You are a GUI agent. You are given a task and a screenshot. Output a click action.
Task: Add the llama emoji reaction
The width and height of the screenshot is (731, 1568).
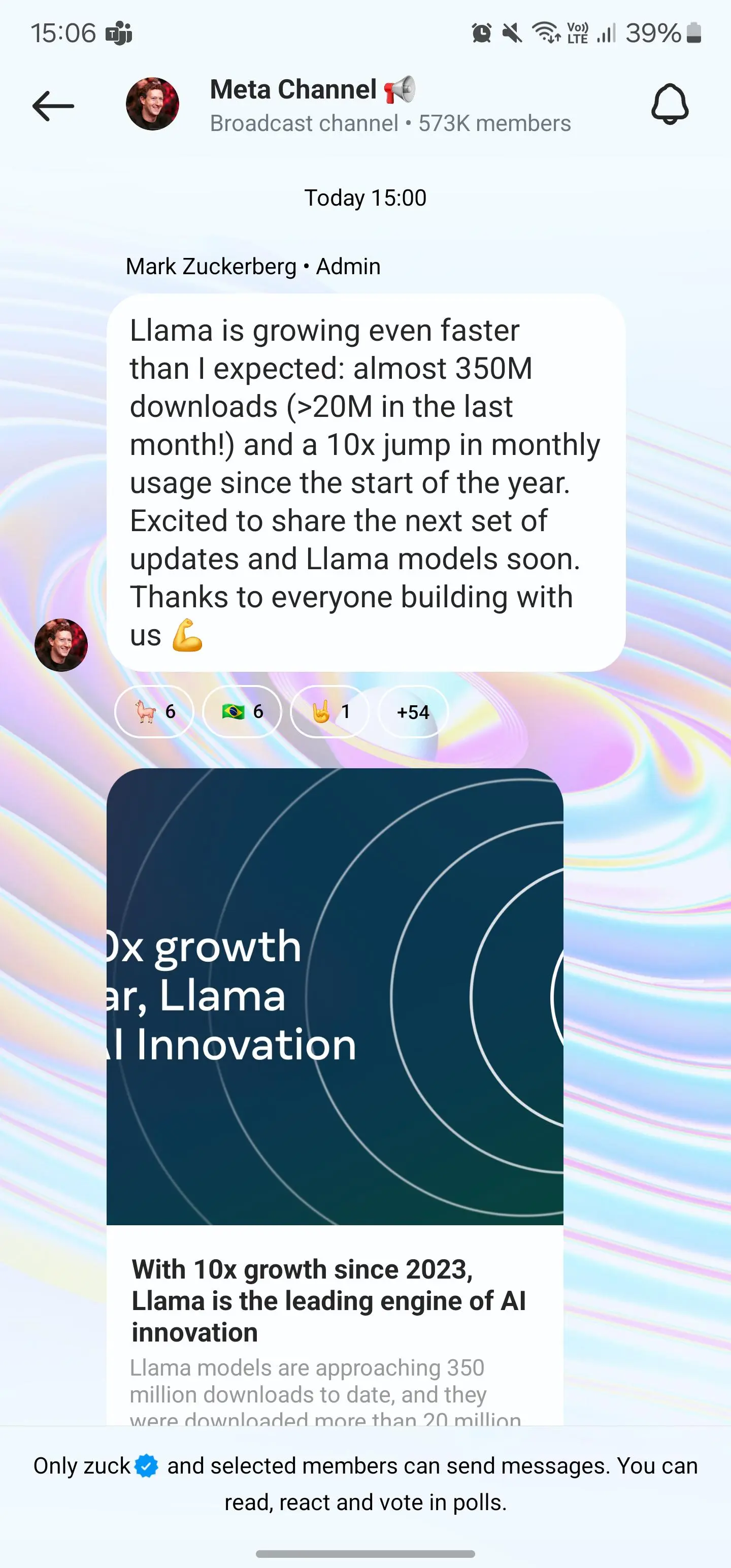tap(154, 711)
